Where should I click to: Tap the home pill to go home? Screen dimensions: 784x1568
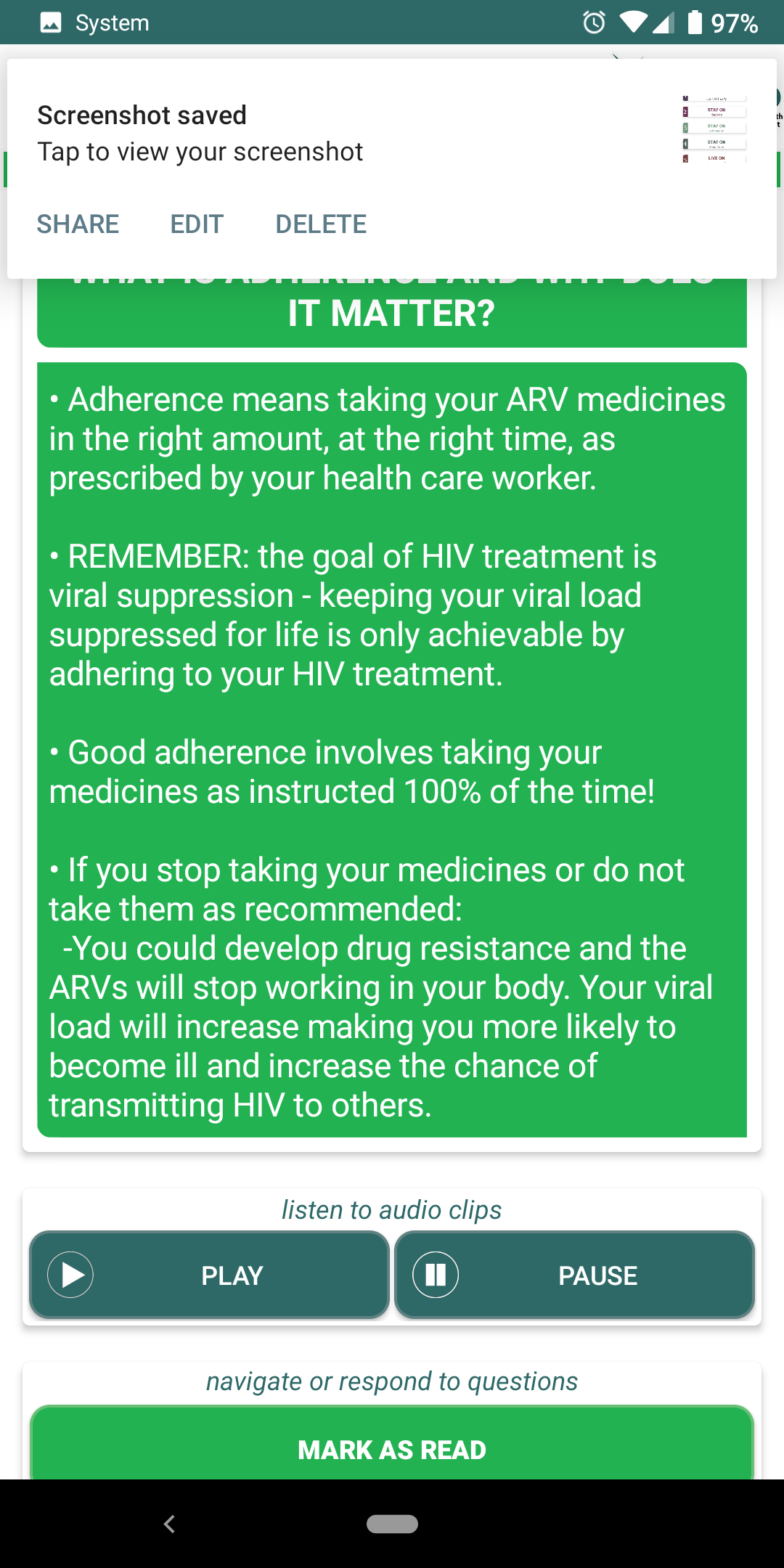point(392,1524)
